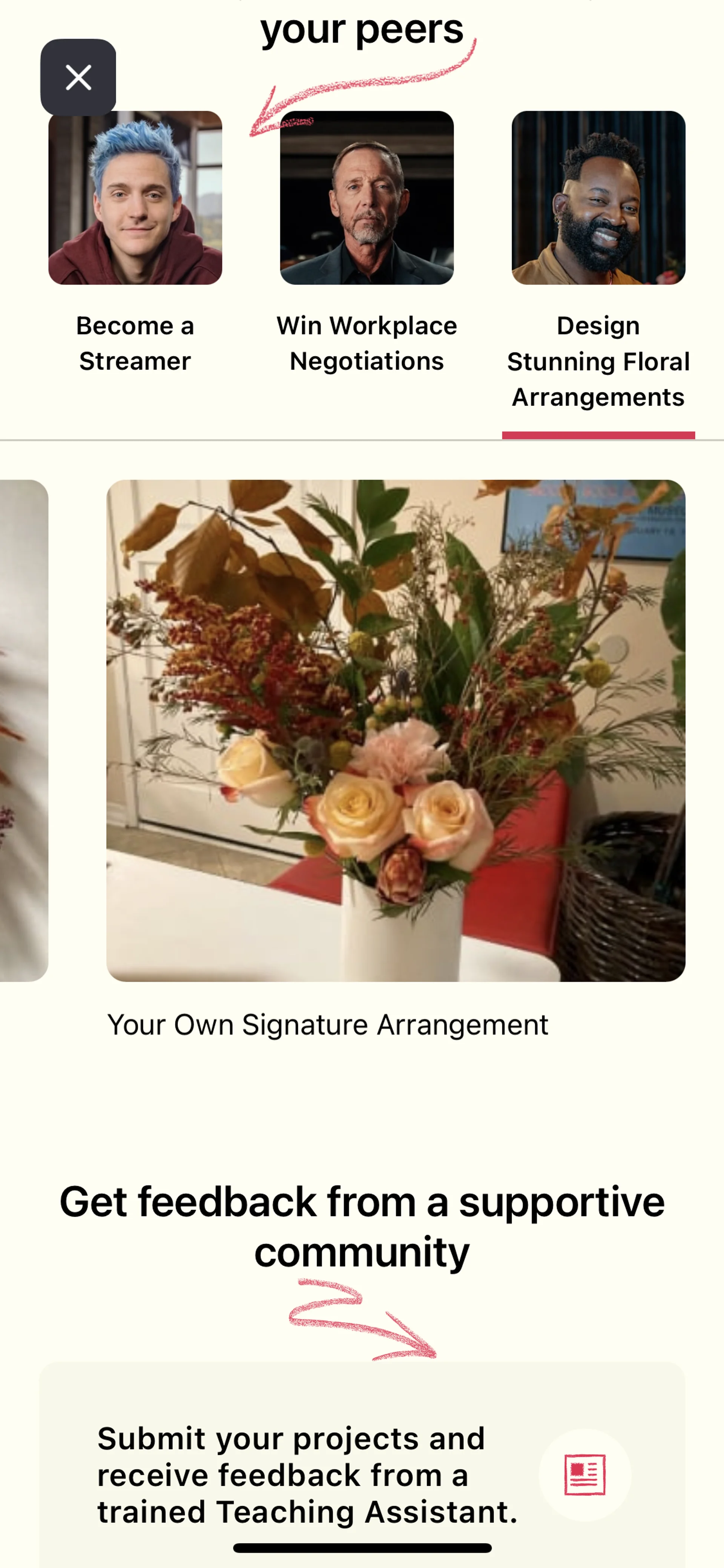724x1568 pixels.
Task: Select the Win Workplace Negotiations tab
Action: pyautogui.click(x=366, y=243)
